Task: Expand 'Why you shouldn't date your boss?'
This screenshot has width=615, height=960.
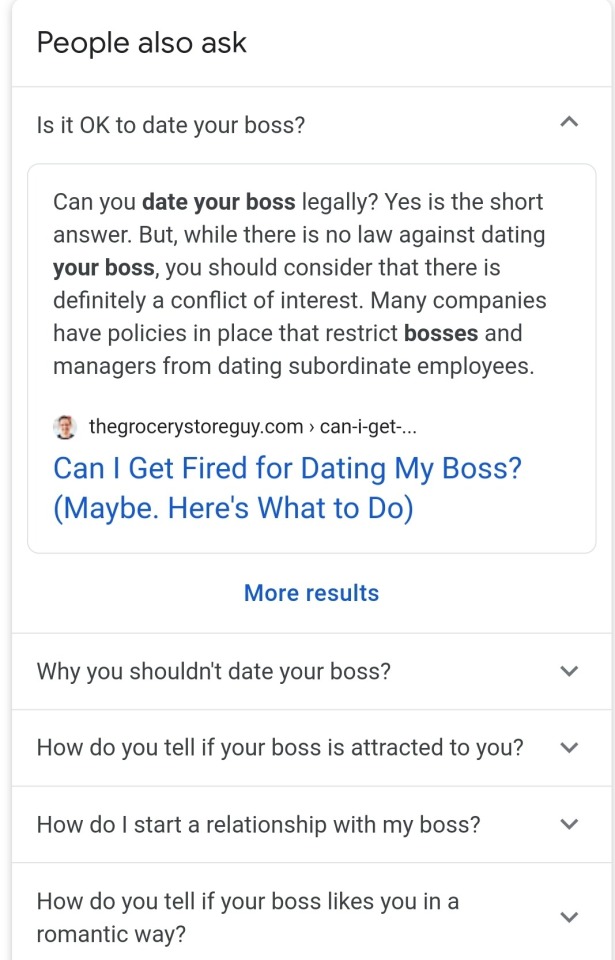Action: click(568, 671)
